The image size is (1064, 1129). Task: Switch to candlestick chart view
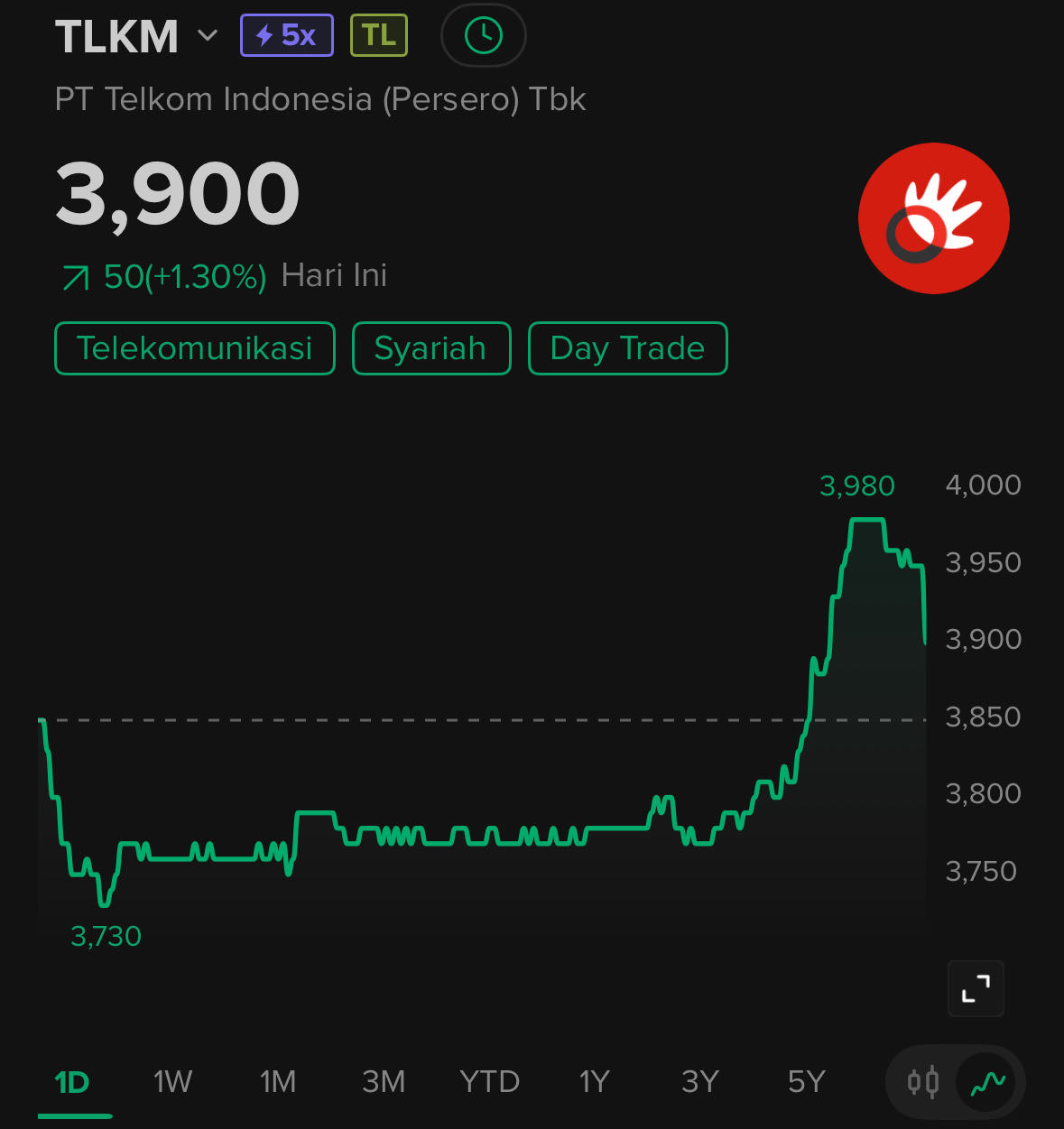pyautogui.click(x=923, y=1081)
